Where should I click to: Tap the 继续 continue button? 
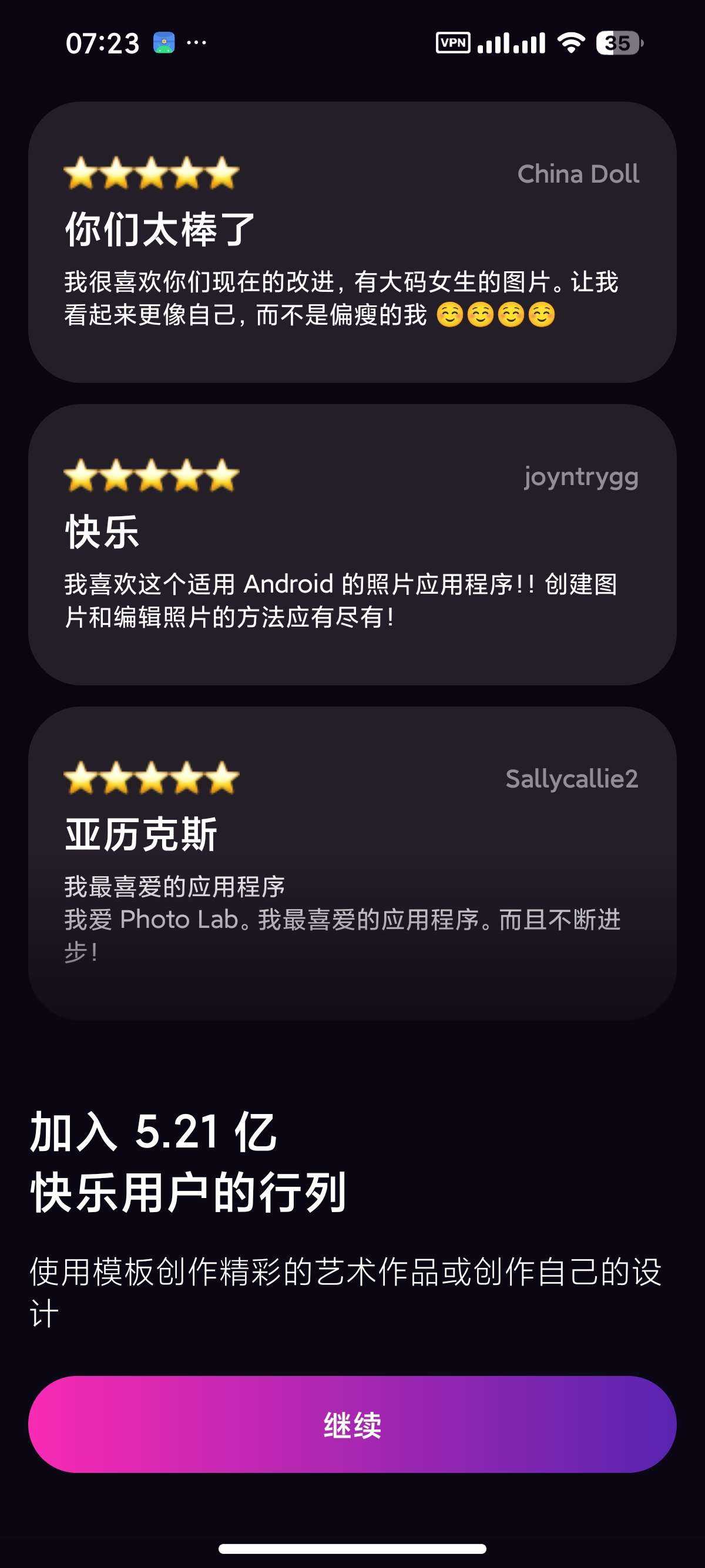(352, 1424)
